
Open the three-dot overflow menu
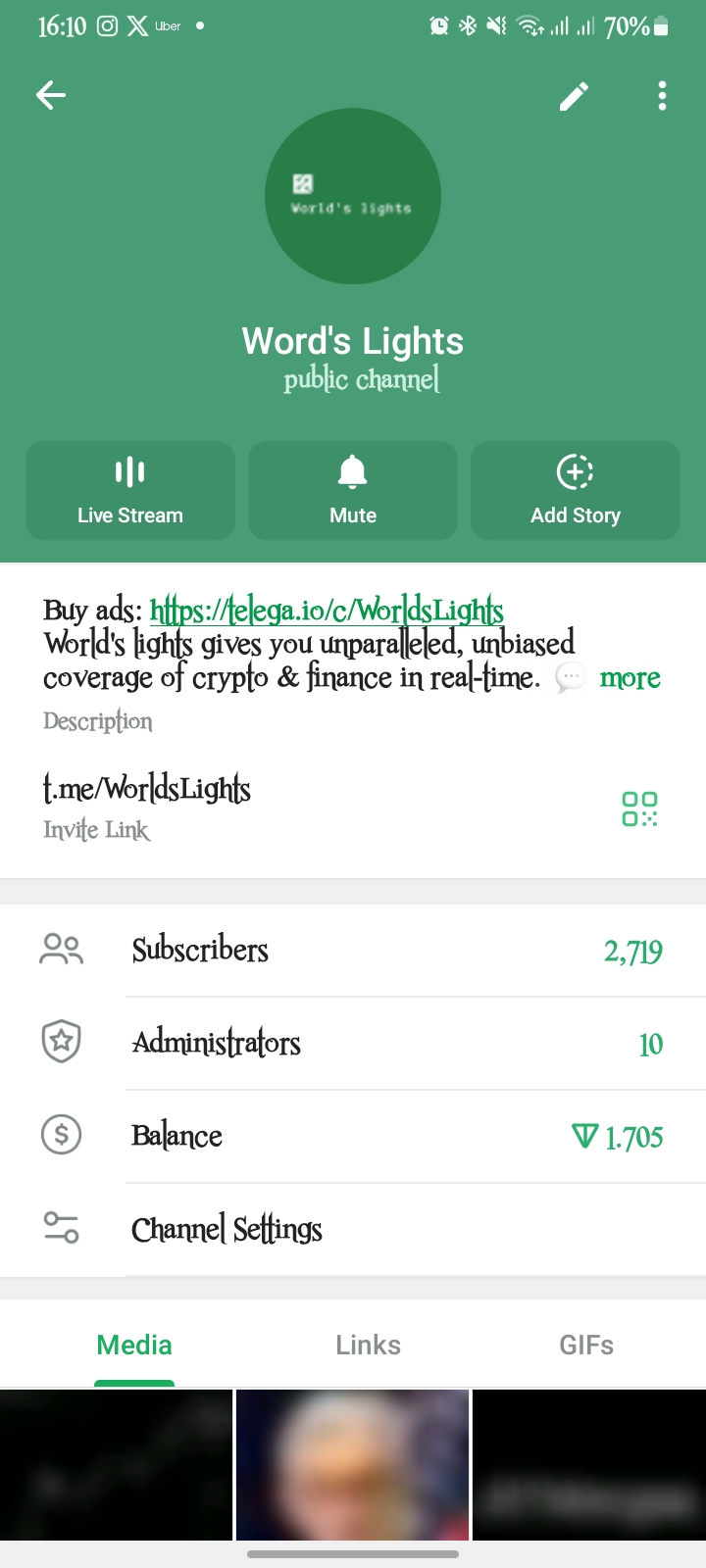pos(663,96)
